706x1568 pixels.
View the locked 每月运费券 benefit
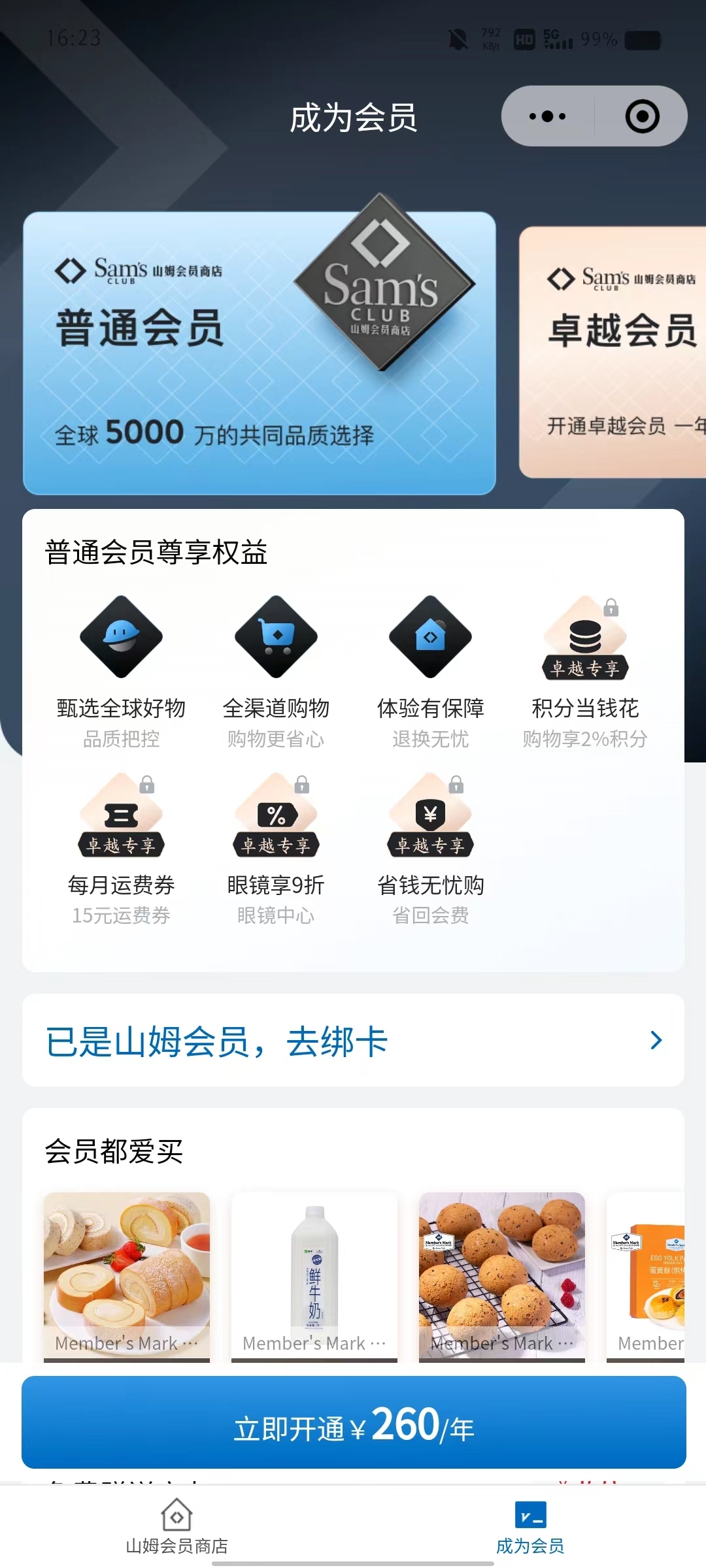(x=121, y=847)
